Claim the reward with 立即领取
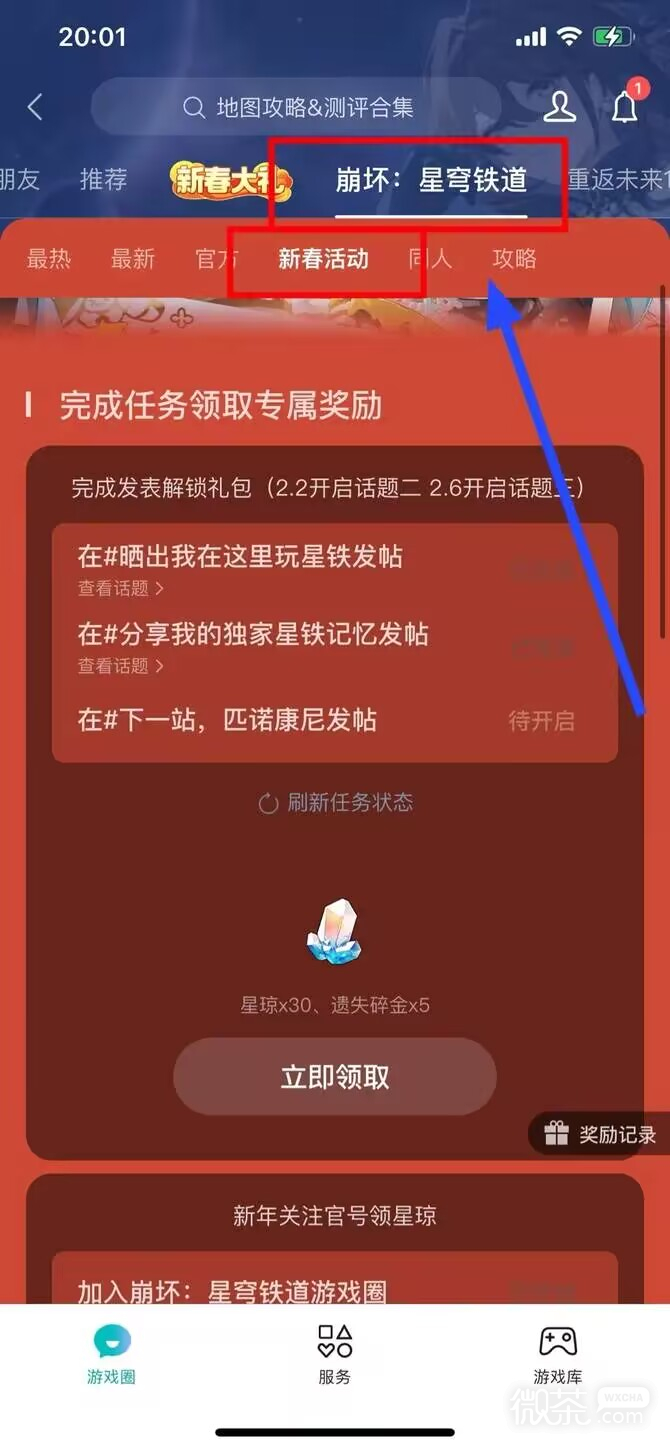 (x=335, y=1076)
